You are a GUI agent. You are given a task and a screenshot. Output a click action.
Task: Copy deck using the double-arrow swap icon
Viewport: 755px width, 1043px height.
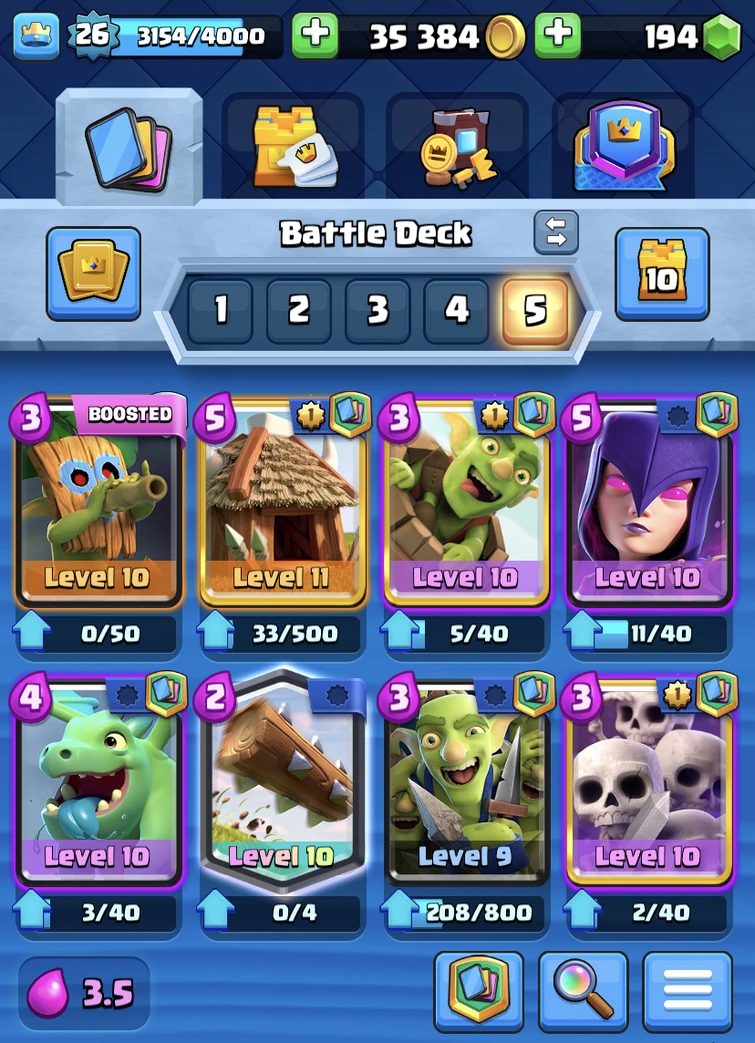point(556,230)
